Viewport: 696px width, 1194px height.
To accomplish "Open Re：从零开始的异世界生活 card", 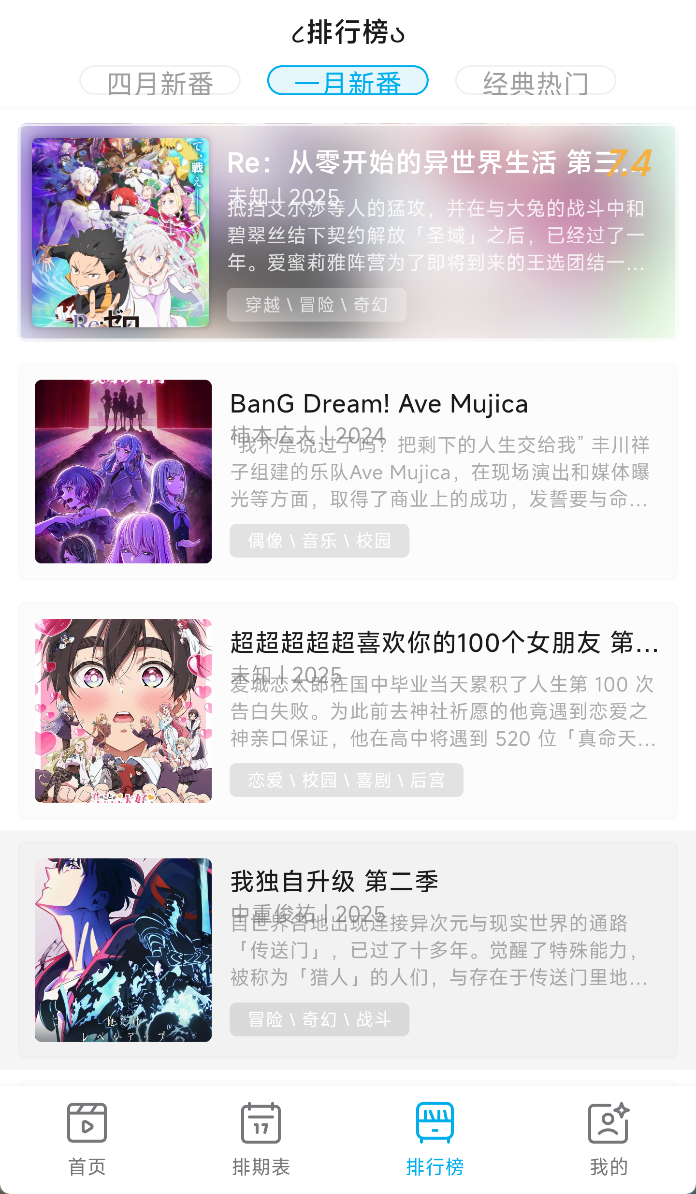I will (348, 232).
